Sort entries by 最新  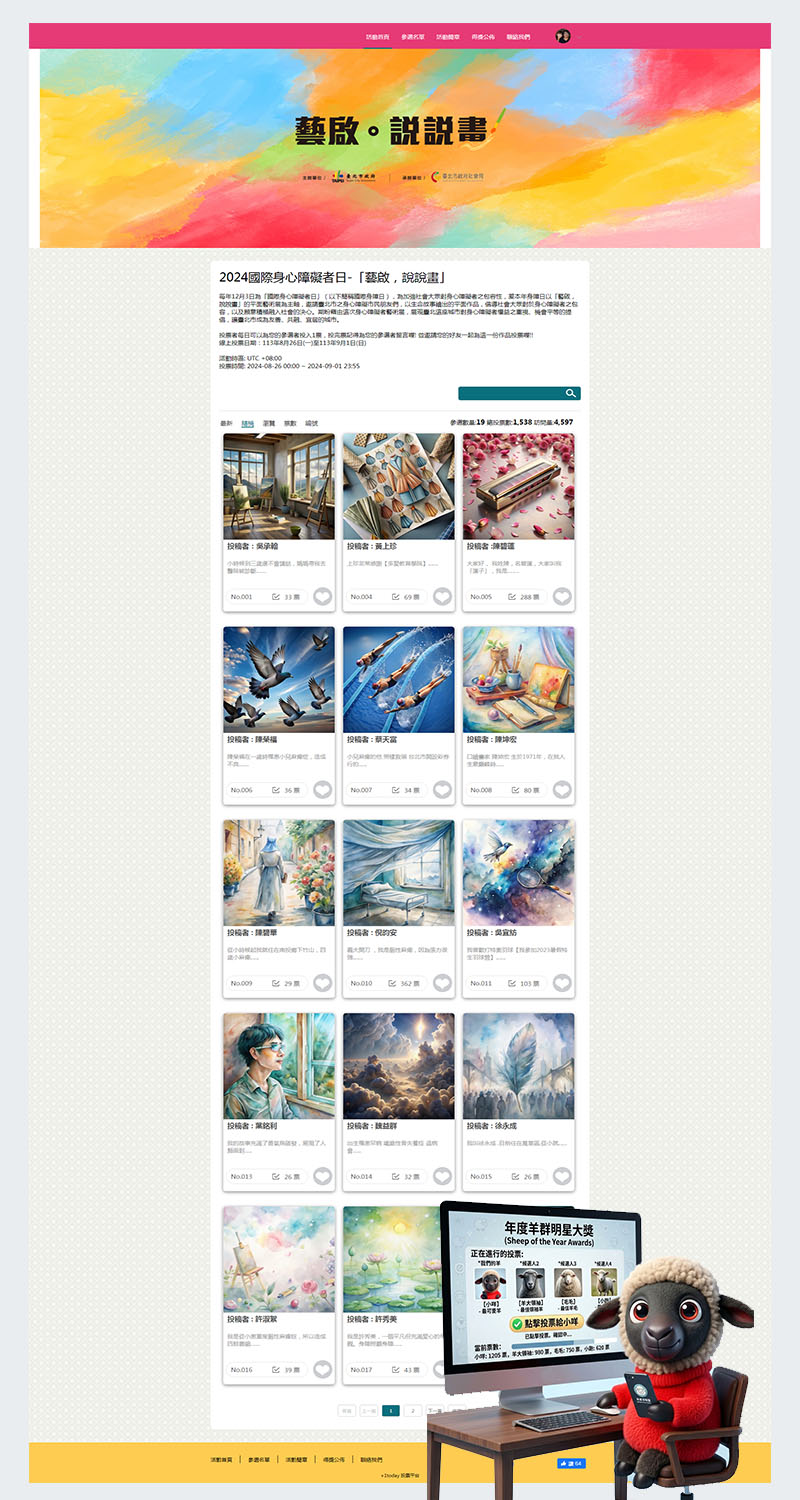pyautogui.click(x=226, y=424)
